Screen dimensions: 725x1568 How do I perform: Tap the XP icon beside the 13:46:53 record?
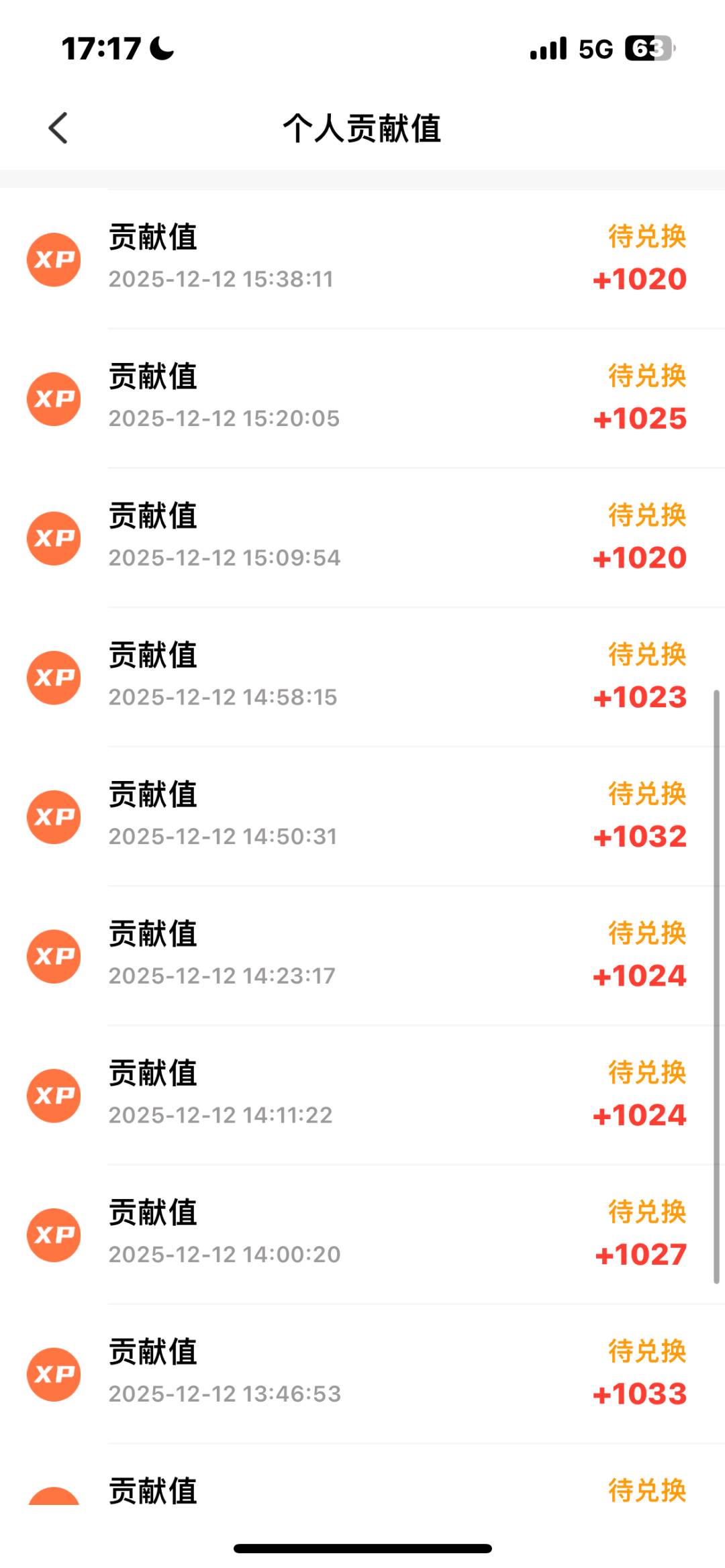pos(54,1374)
